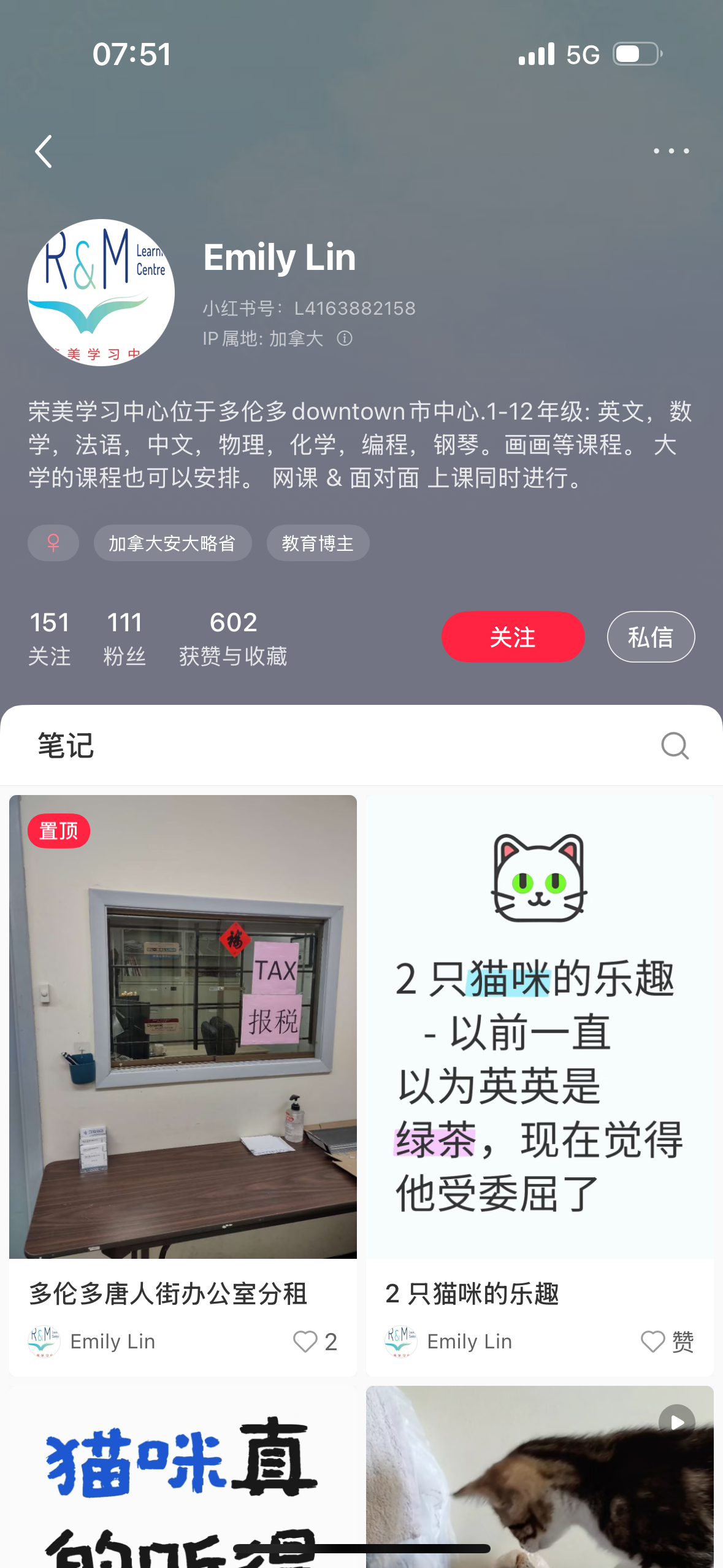Viewport: 723px width, 1568px height.
Task: Open the 602 获赞与收藏 stats
Action: (233, 639)
